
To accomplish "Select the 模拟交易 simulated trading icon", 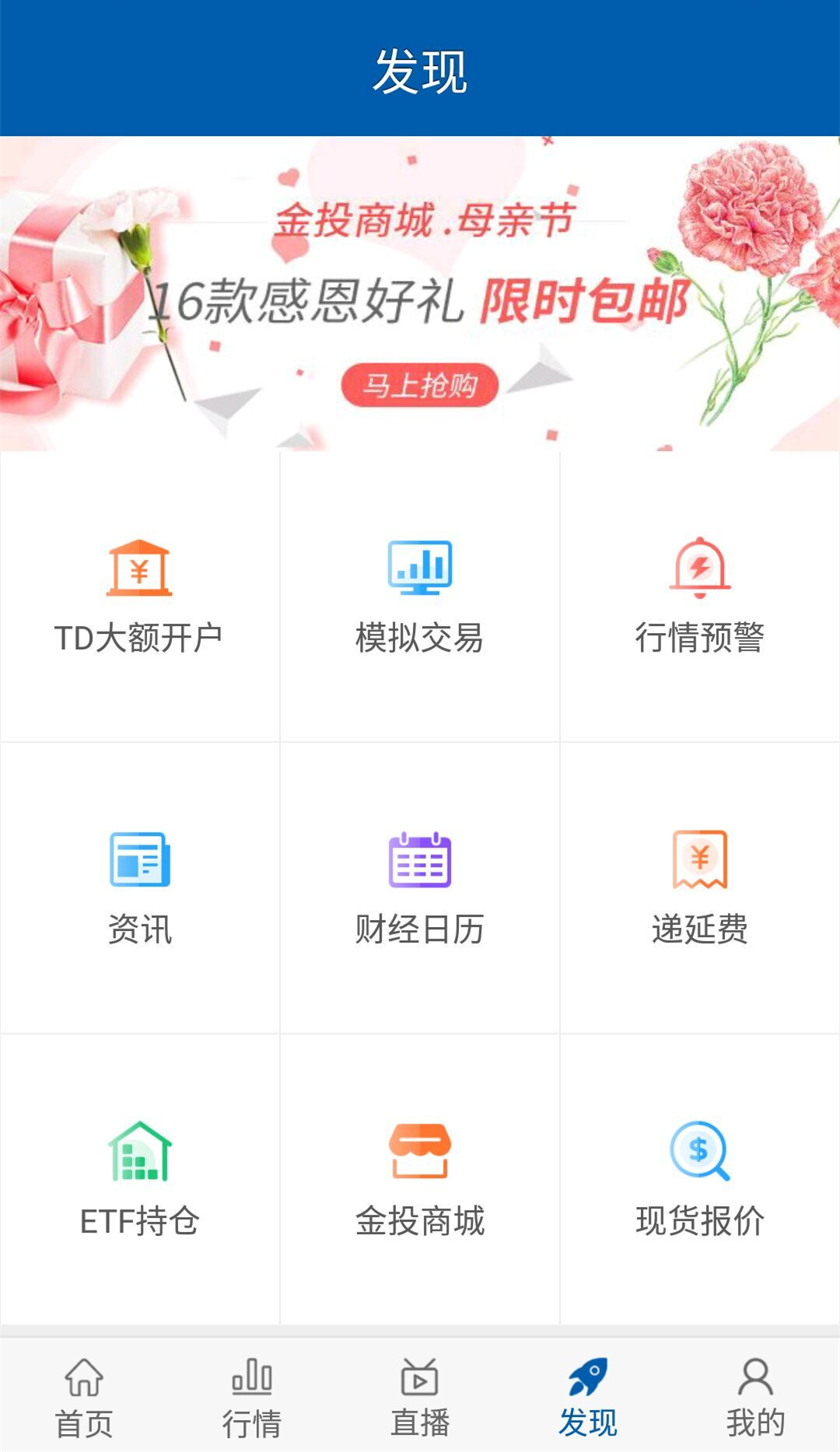I will click(x=420, y=591).
